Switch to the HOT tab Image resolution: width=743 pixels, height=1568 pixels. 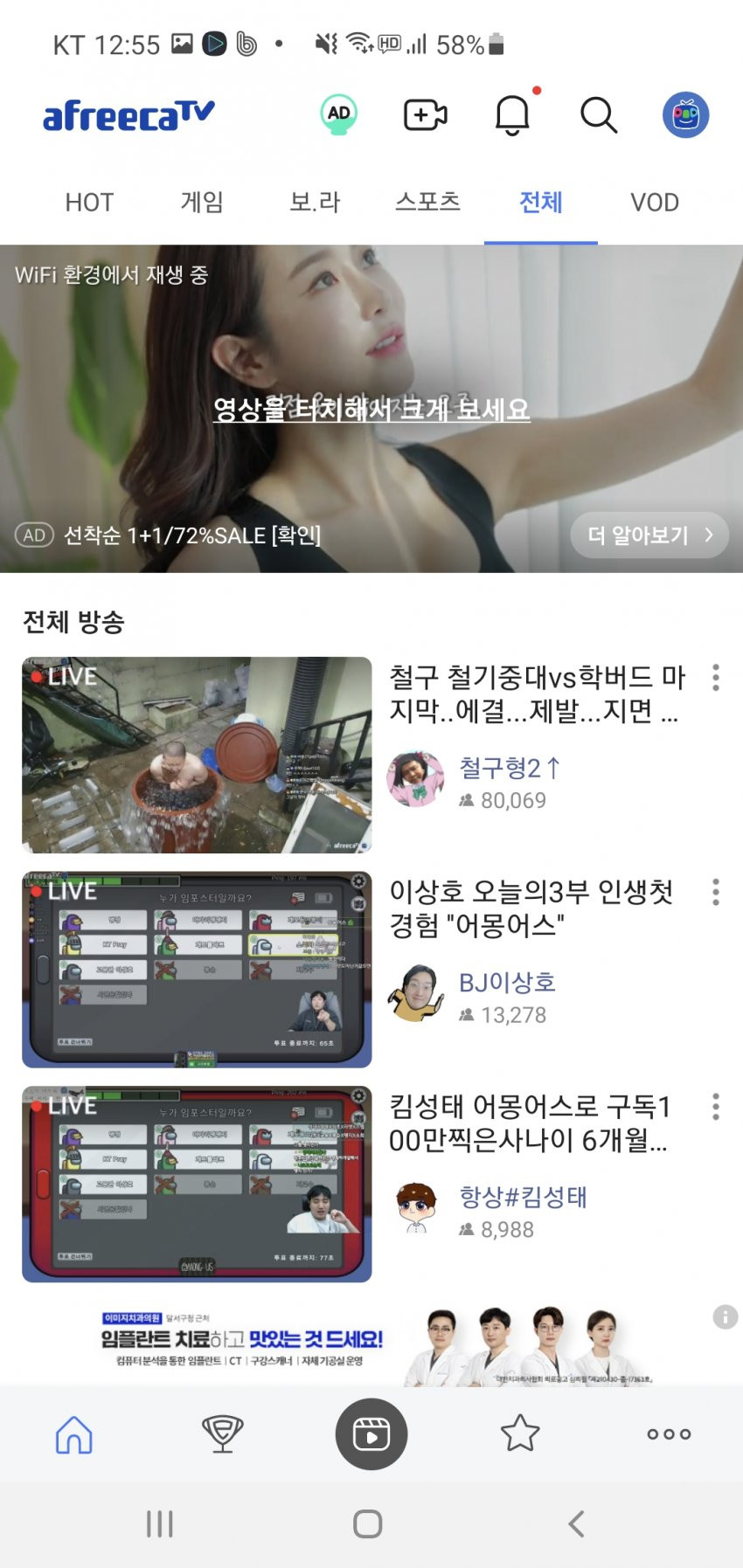pyautogui.click(x=89, y=203)
